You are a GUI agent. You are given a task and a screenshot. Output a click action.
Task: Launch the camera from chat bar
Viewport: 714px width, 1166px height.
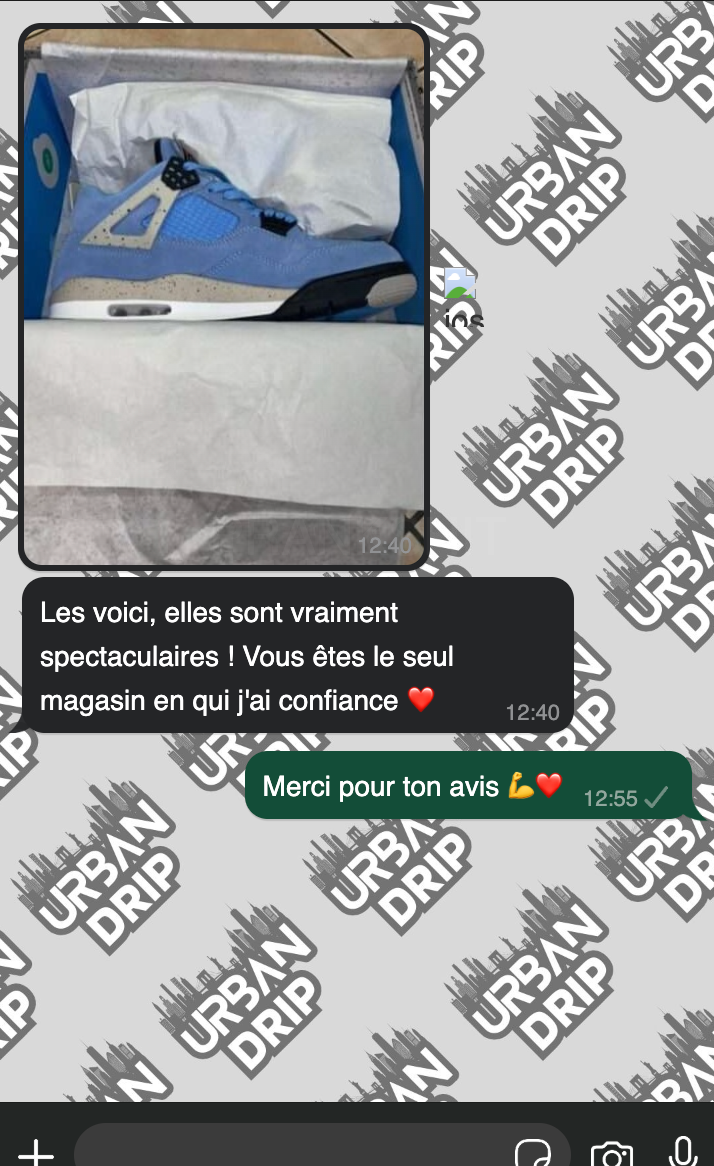coord(611,1152)
